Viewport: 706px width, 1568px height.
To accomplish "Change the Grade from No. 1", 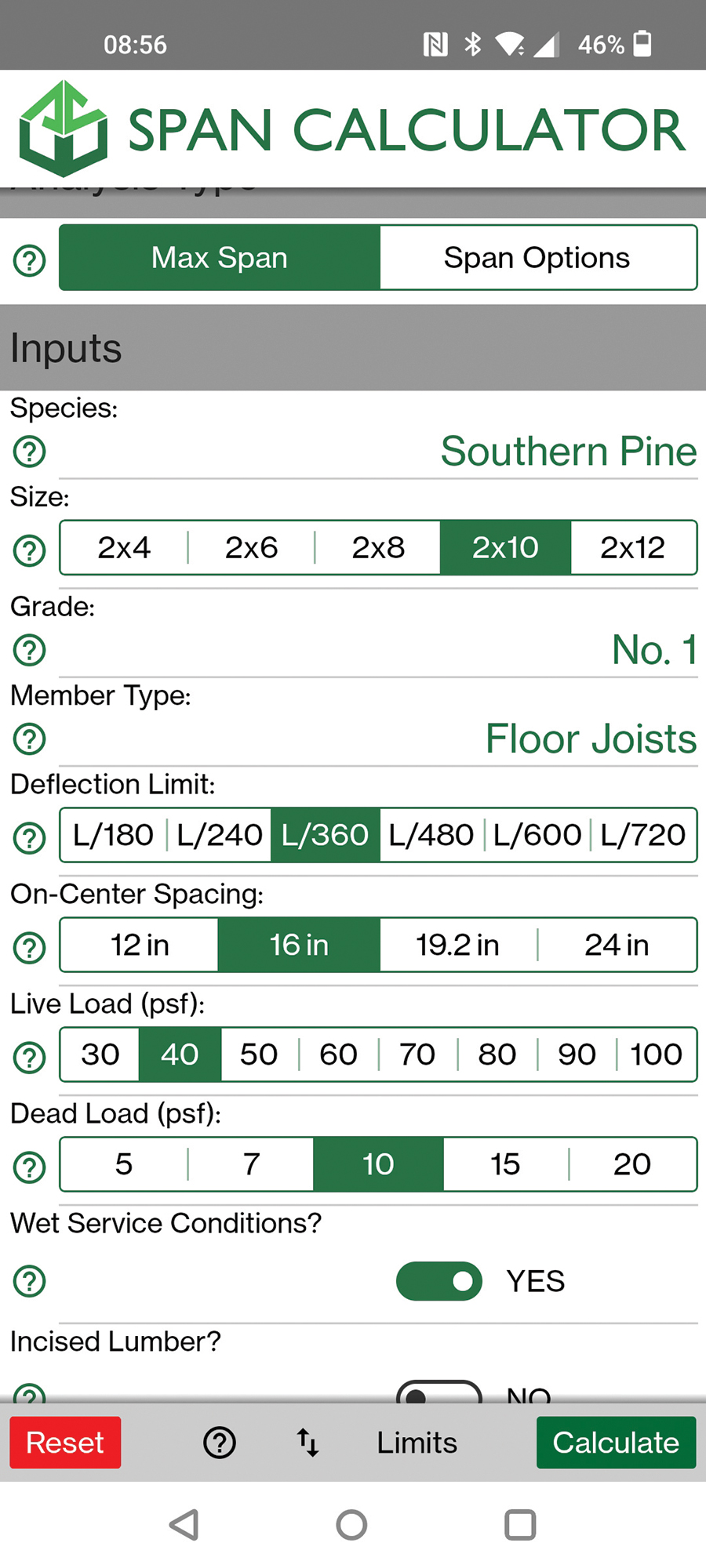I will pos(653,650).
